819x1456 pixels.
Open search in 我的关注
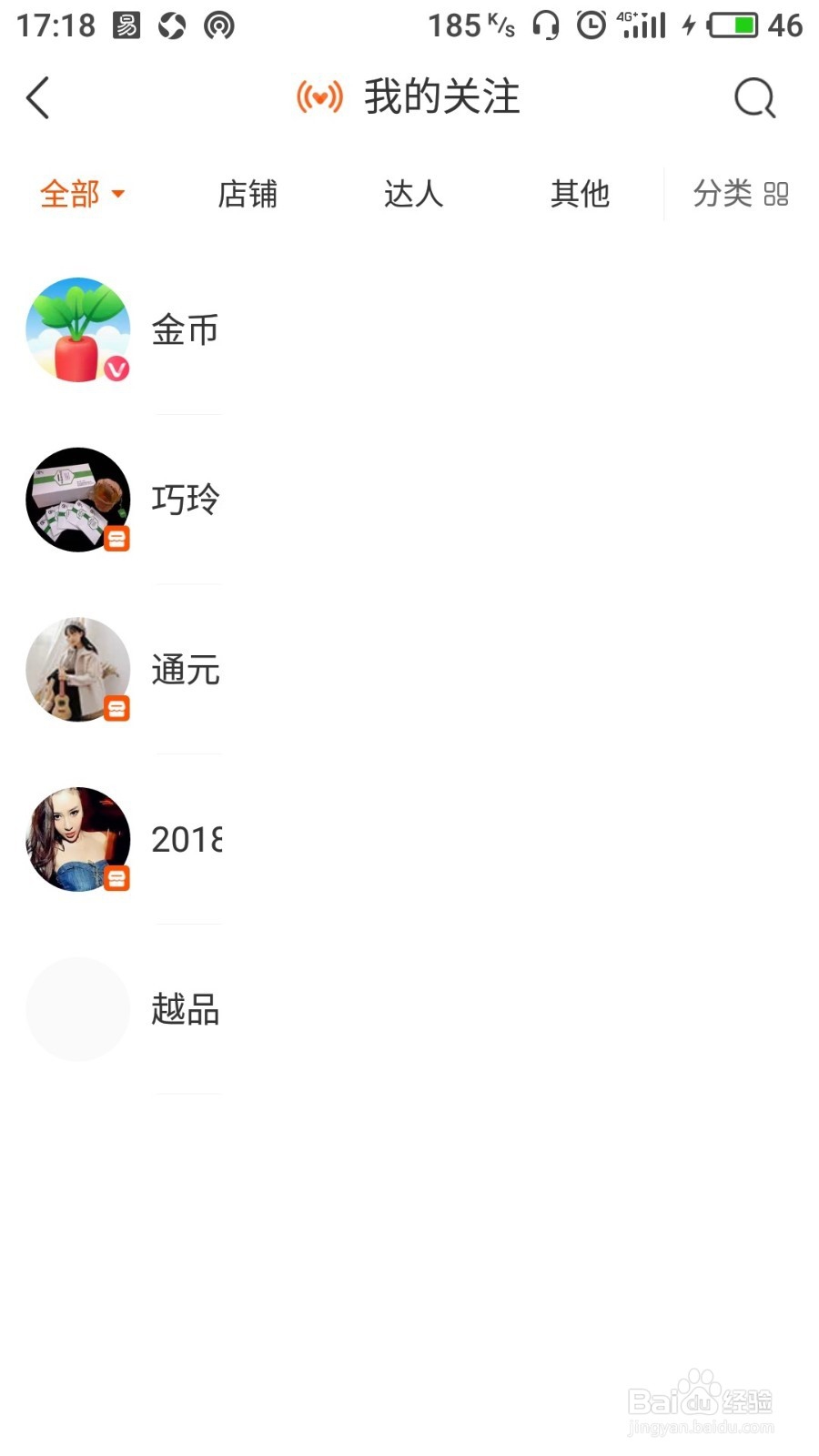[x=754, y=98]
